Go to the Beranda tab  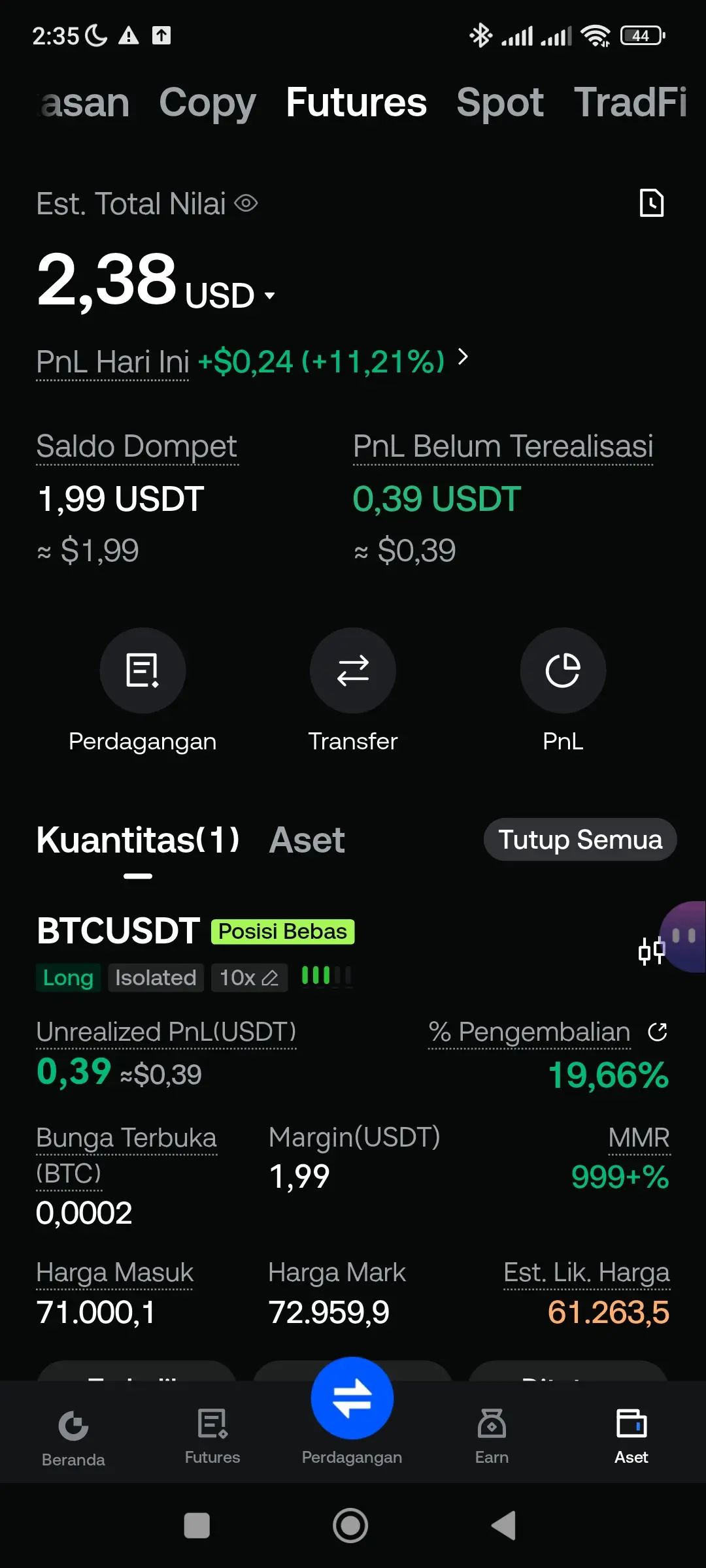73,1436
